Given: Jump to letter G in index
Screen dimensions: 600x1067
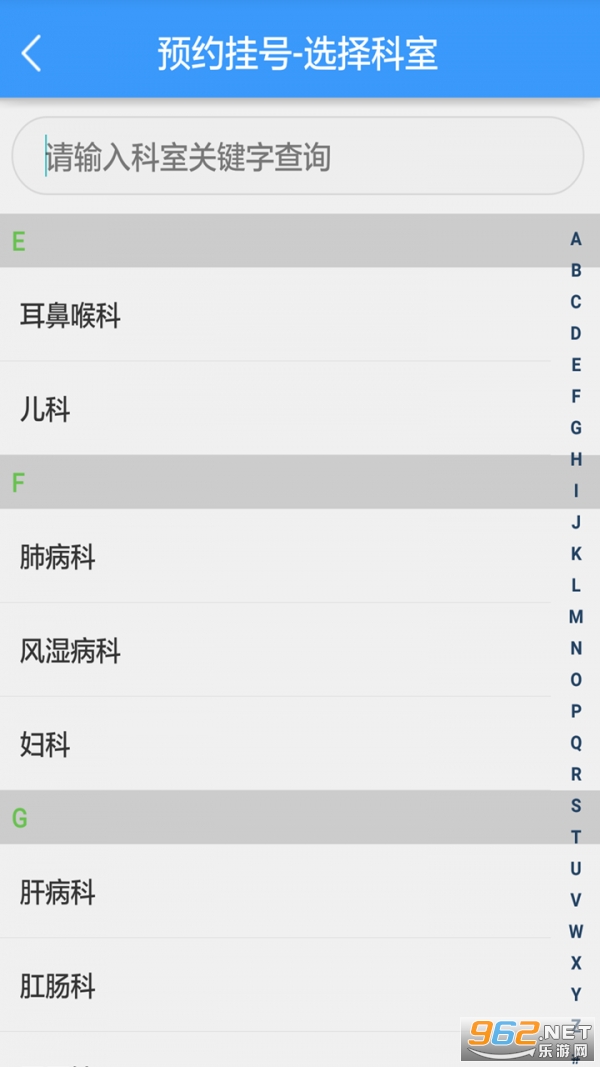Looking at the screenshot, I should click(x=576, y=428).
